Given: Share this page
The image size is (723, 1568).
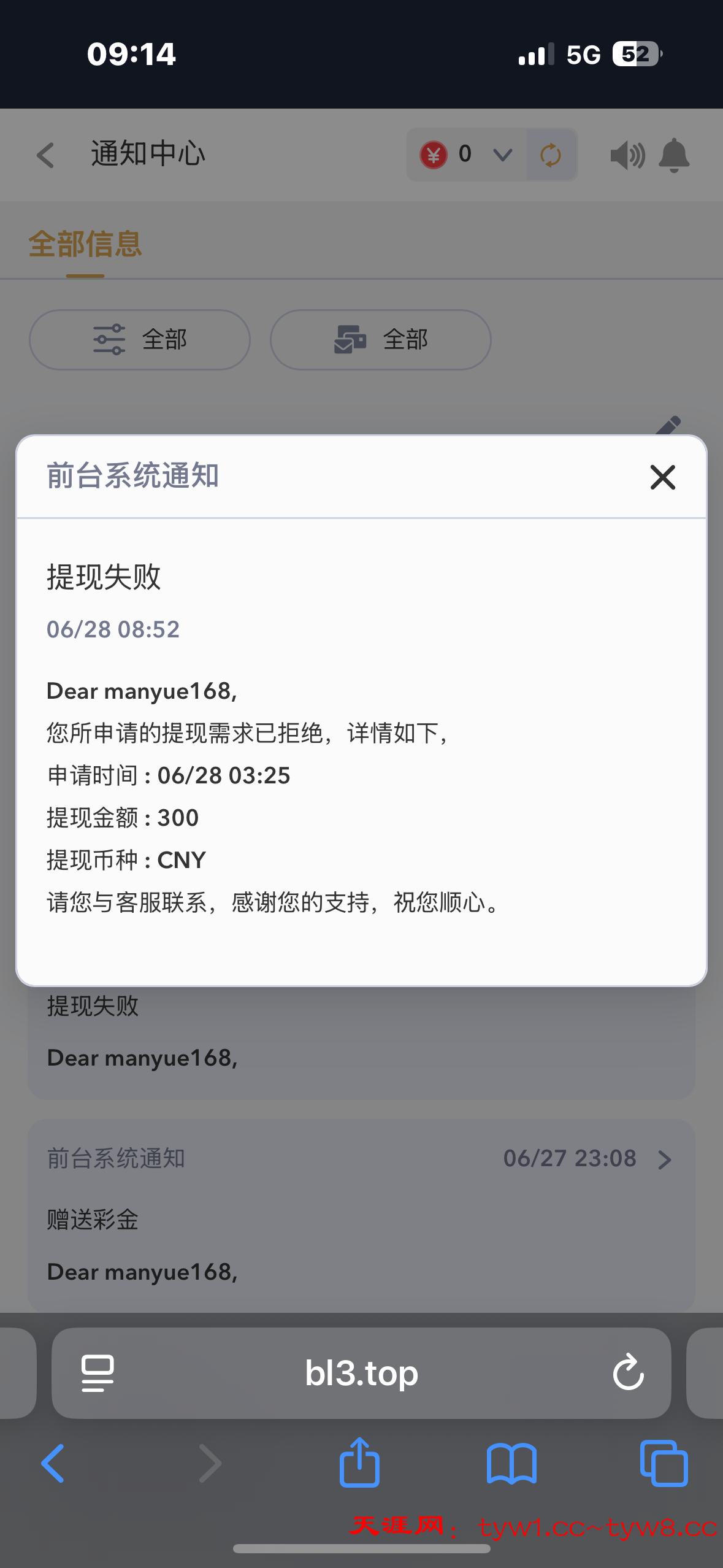Looking at the screenshot, I should [359, 1463].
